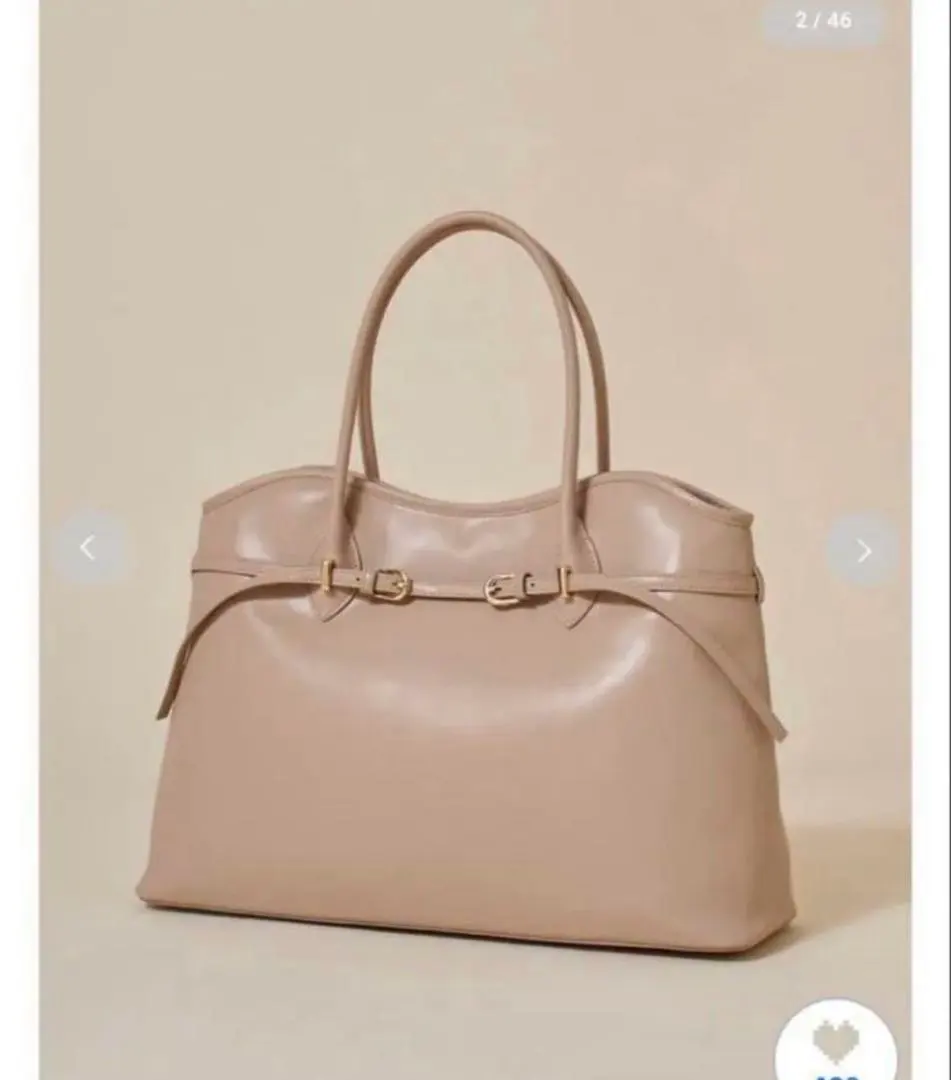
Task: Like this bag with the heart icon
Action: click(836, 1044)
